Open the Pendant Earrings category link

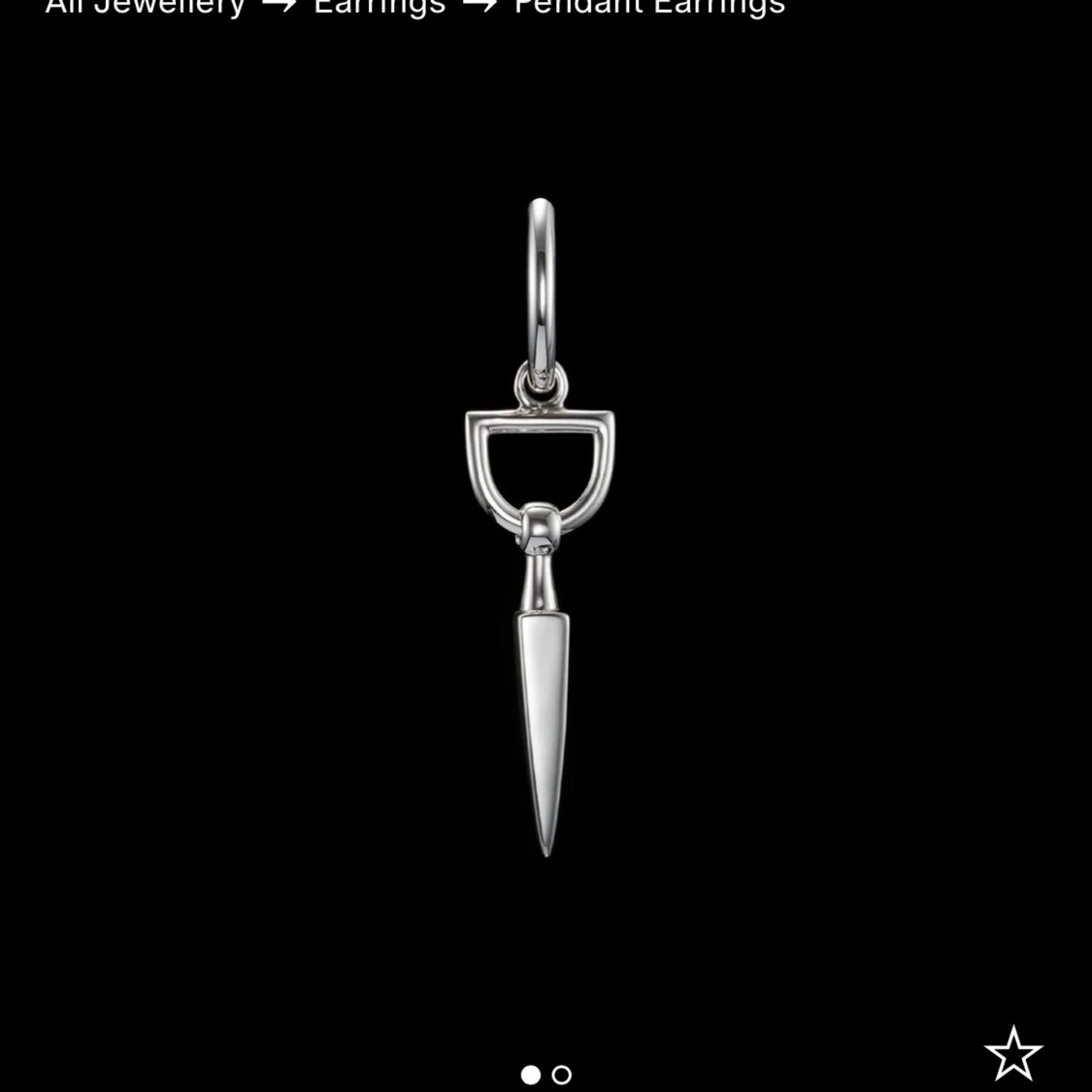pyautogui.click(x=648, y=7)
